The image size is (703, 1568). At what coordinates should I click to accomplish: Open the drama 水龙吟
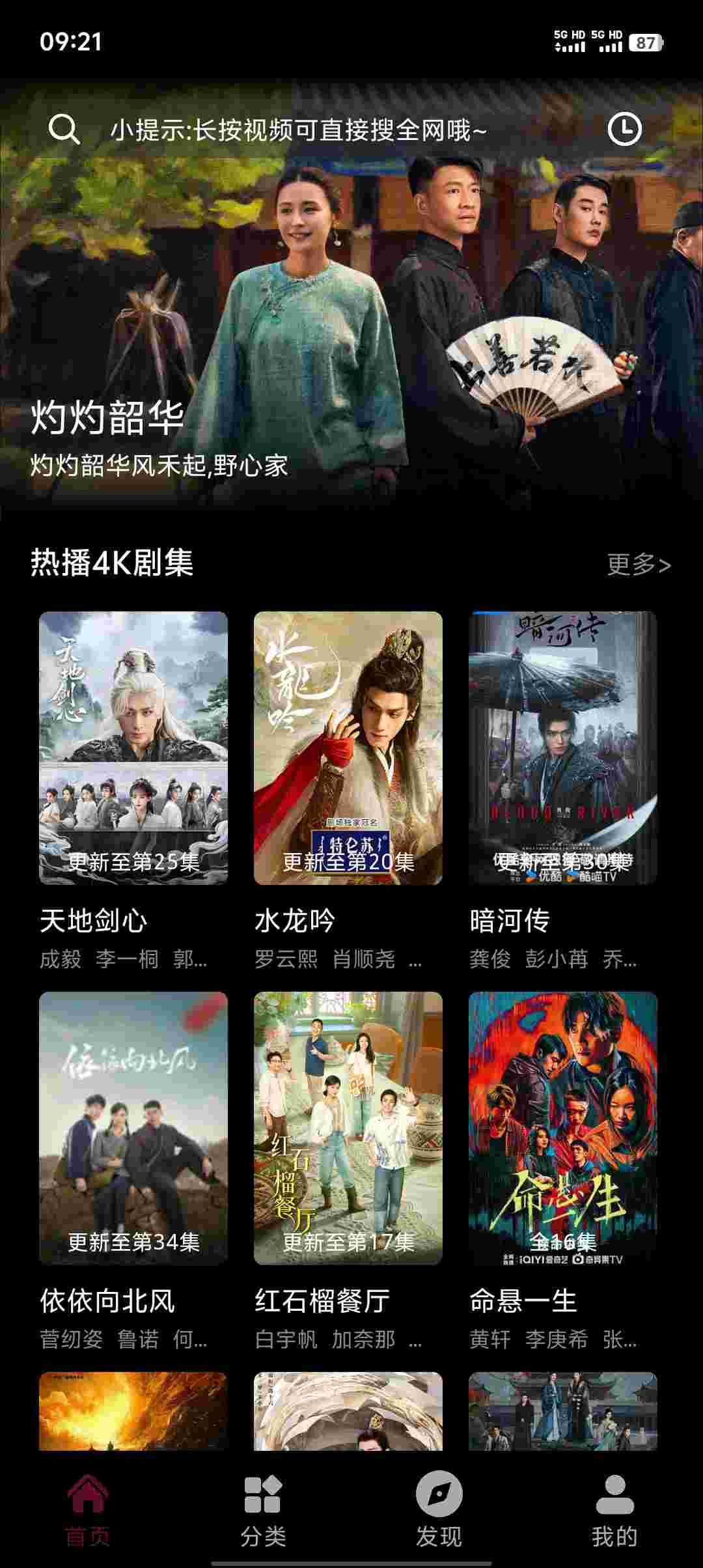point(348,748)
